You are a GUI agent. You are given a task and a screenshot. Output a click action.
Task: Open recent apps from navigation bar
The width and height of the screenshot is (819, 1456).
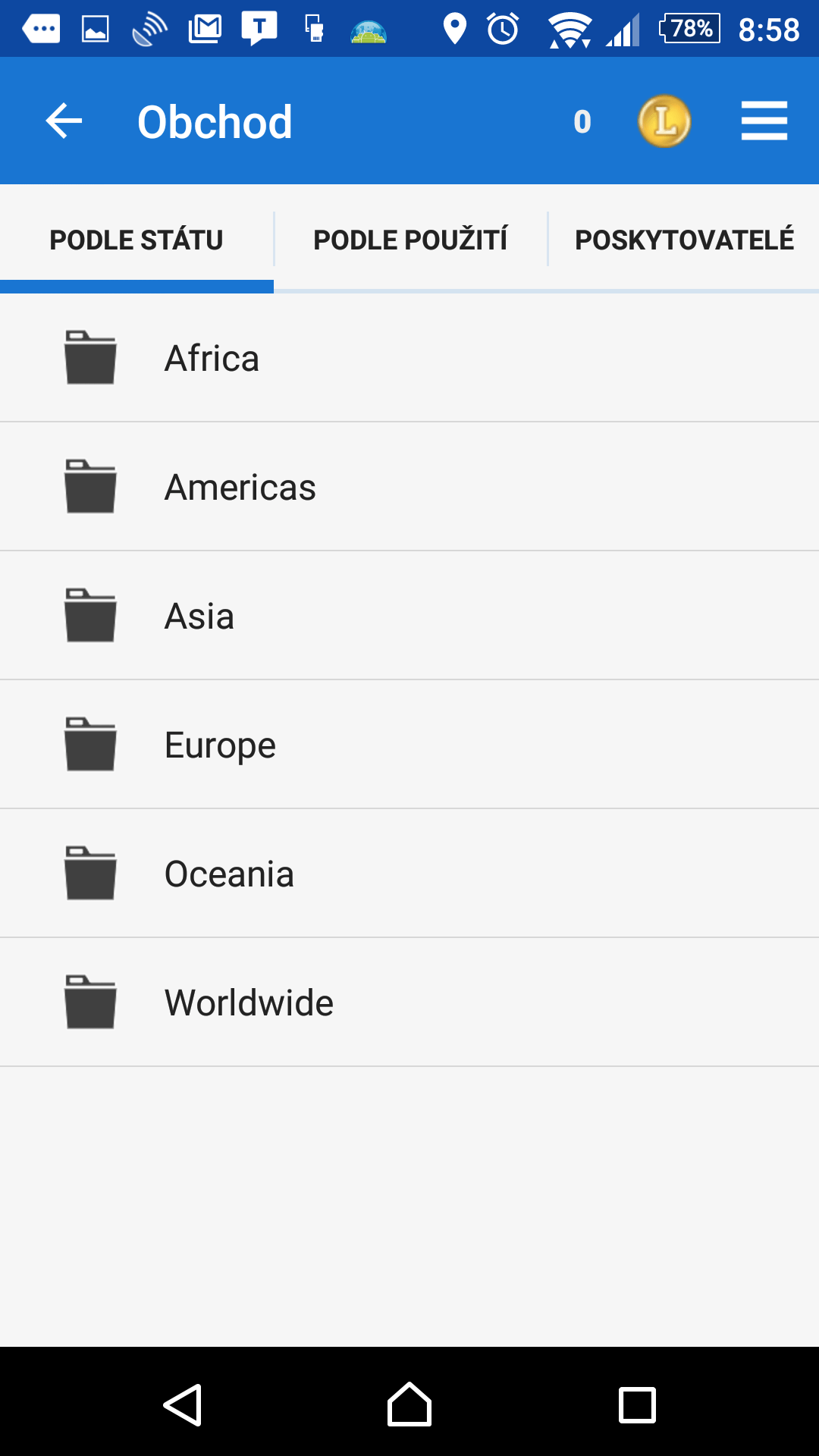point(637,1404)
